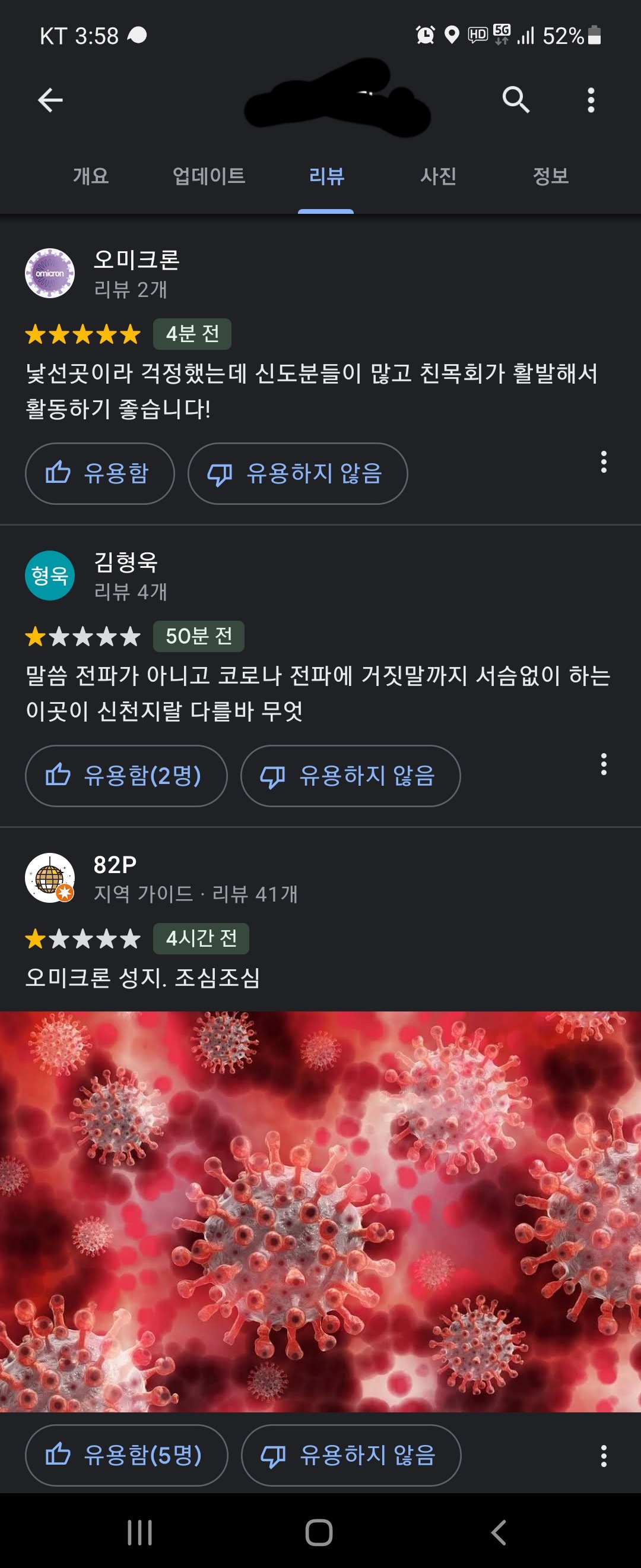Open more options for 오미크론's review
The width and height of the screenshot is (641, 1568).
[603, 462]
